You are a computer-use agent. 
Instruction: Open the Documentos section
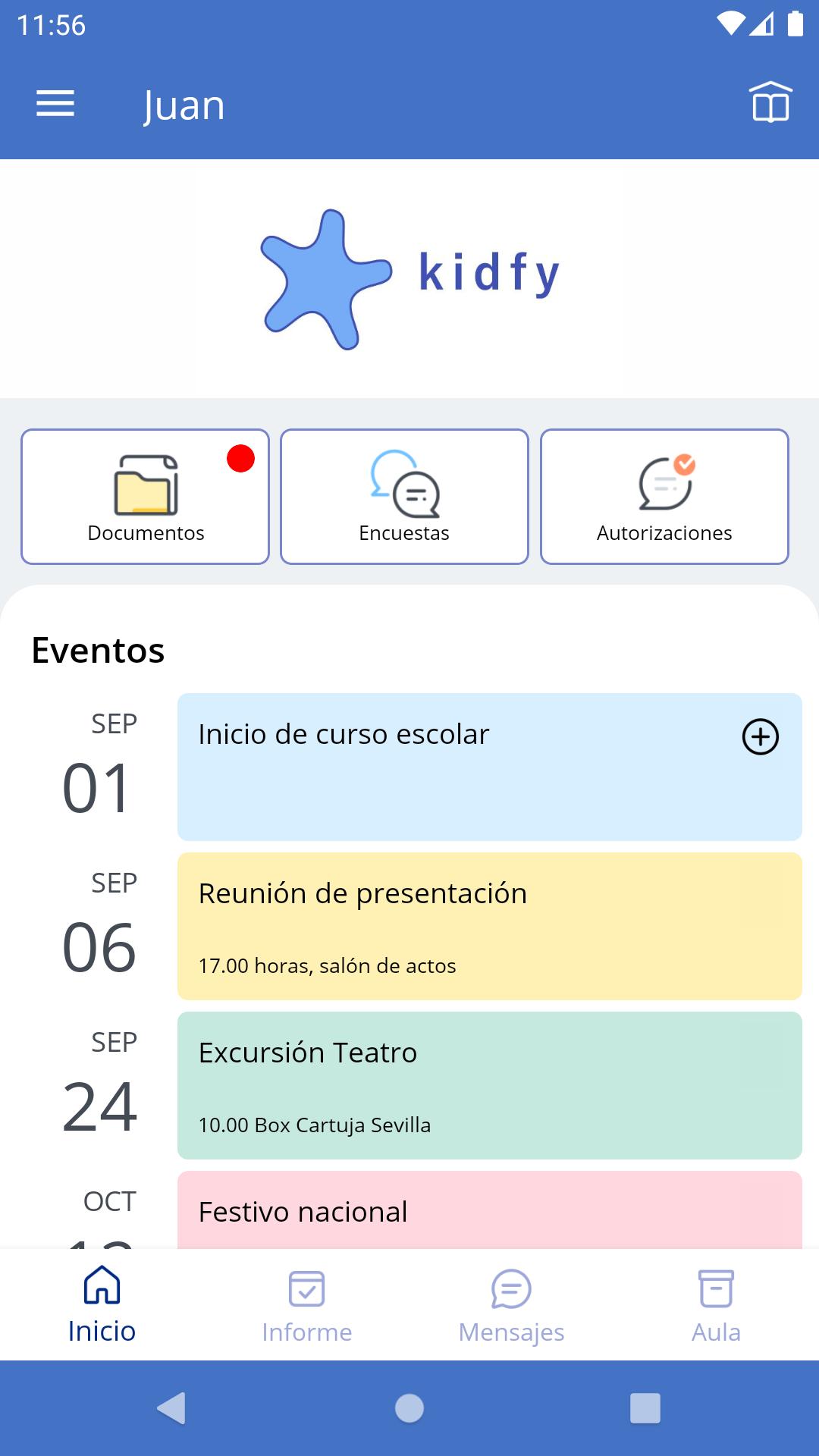tap(146, 497)
